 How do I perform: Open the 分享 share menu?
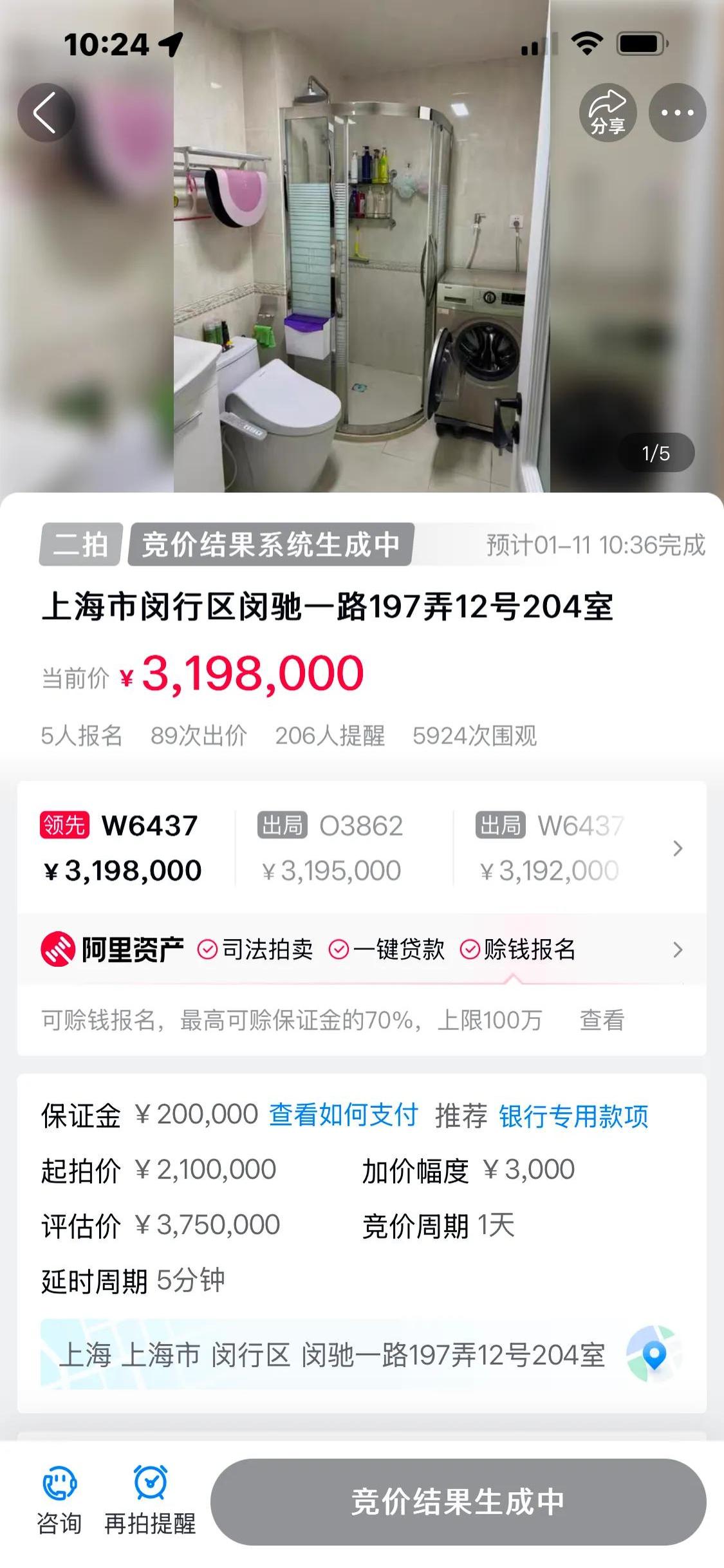pyautogui.click(x=608, y=112)
